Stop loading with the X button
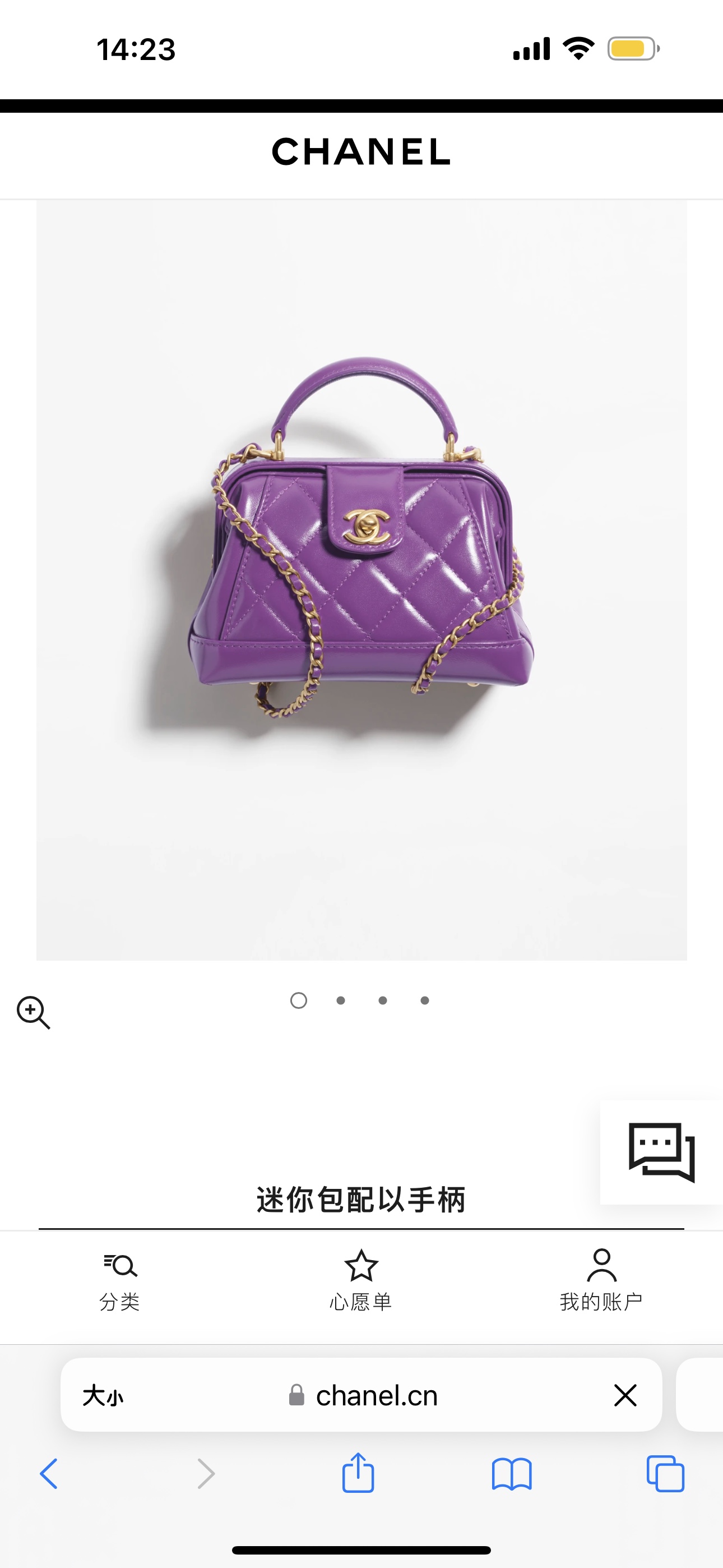Viewport: 723px width, 1568px height. point(625,1395)
